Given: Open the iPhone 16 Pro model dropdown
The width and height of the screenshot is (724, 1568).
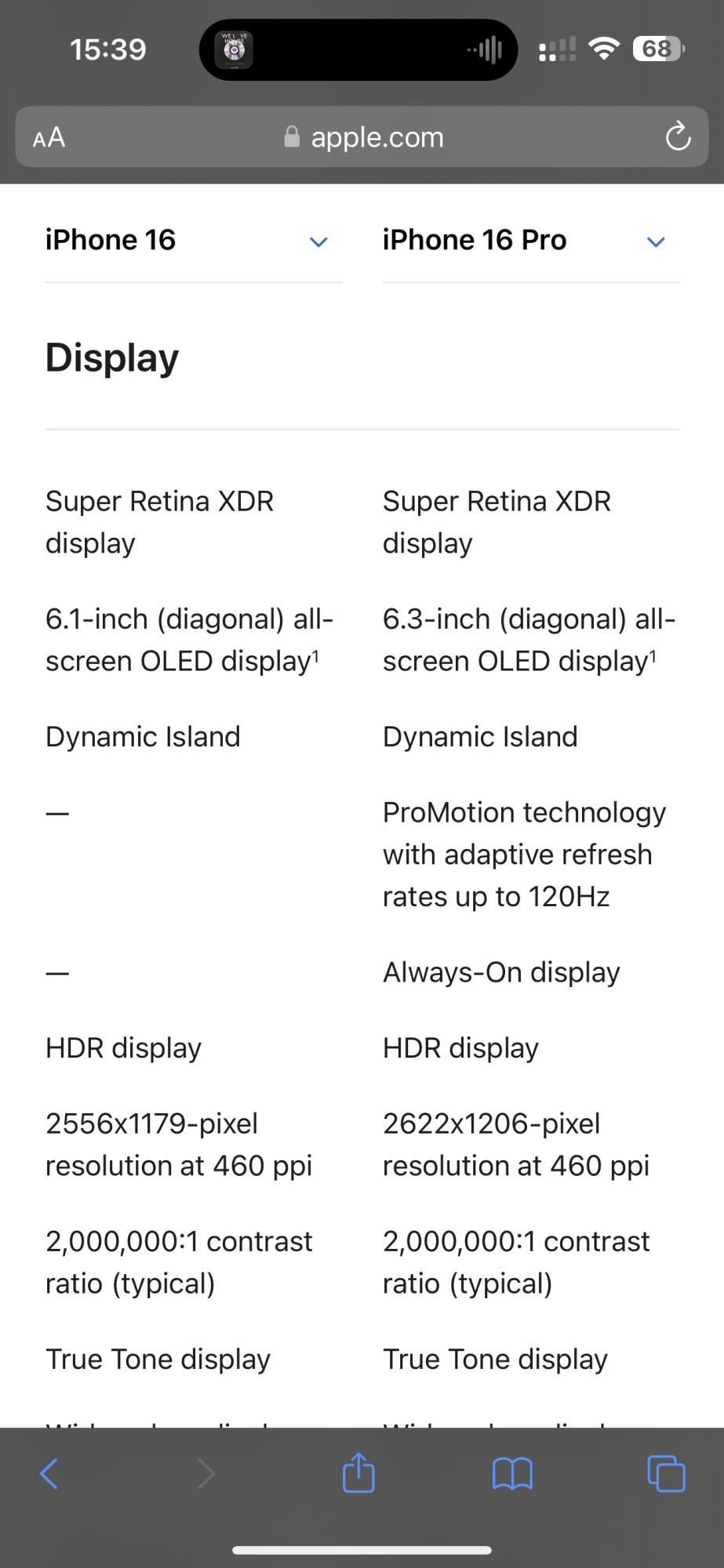Looking at the screenshot, I should [x=530, y=241].
